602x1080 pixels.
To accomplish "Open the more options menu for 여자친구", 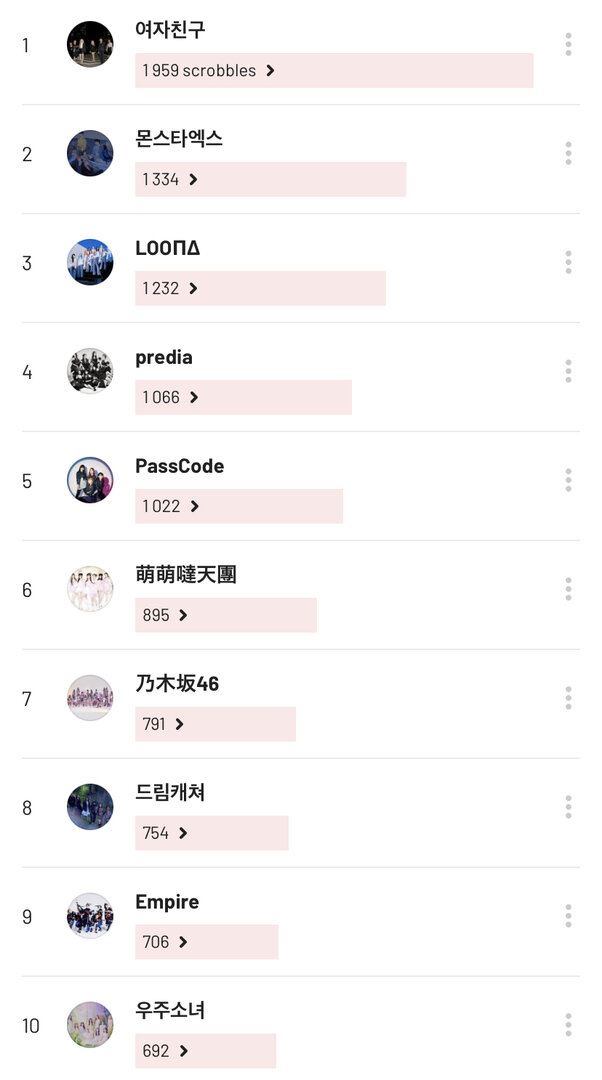I will 568,44.
